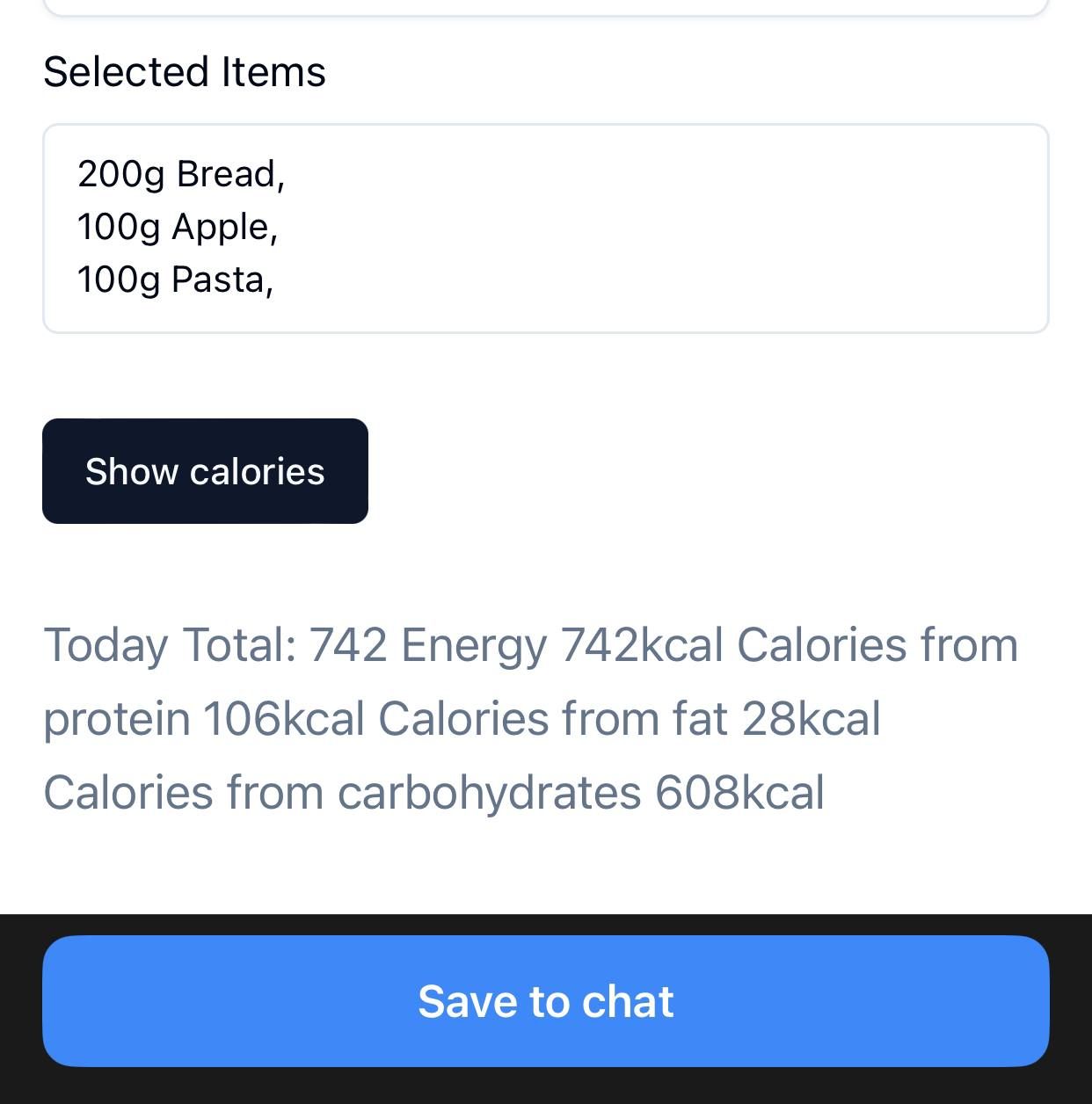Click the Selected Items heading
This screenshot has width=1092, height=1104.
(185, 72)
